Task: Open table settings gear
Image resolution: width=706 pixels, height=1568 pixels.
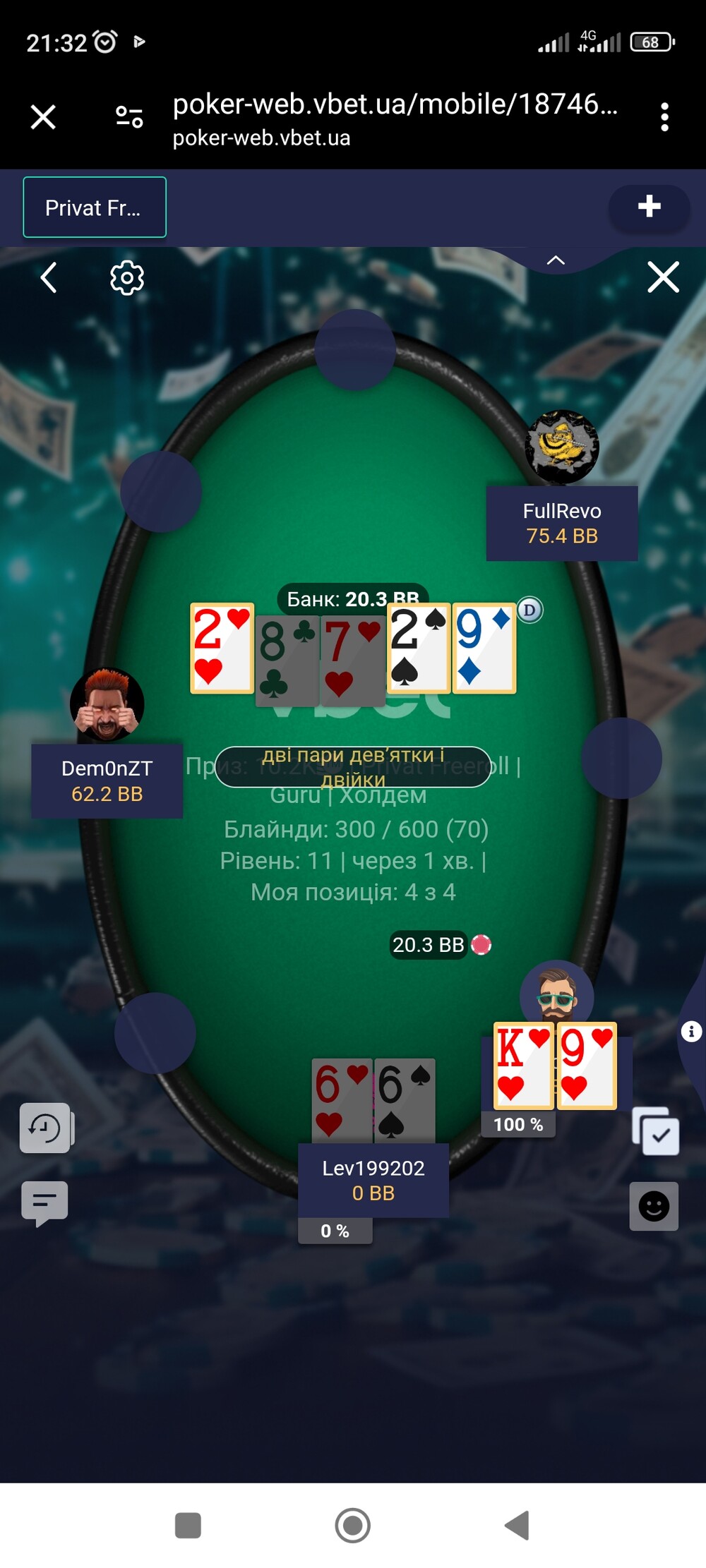Action: point(127,277)
